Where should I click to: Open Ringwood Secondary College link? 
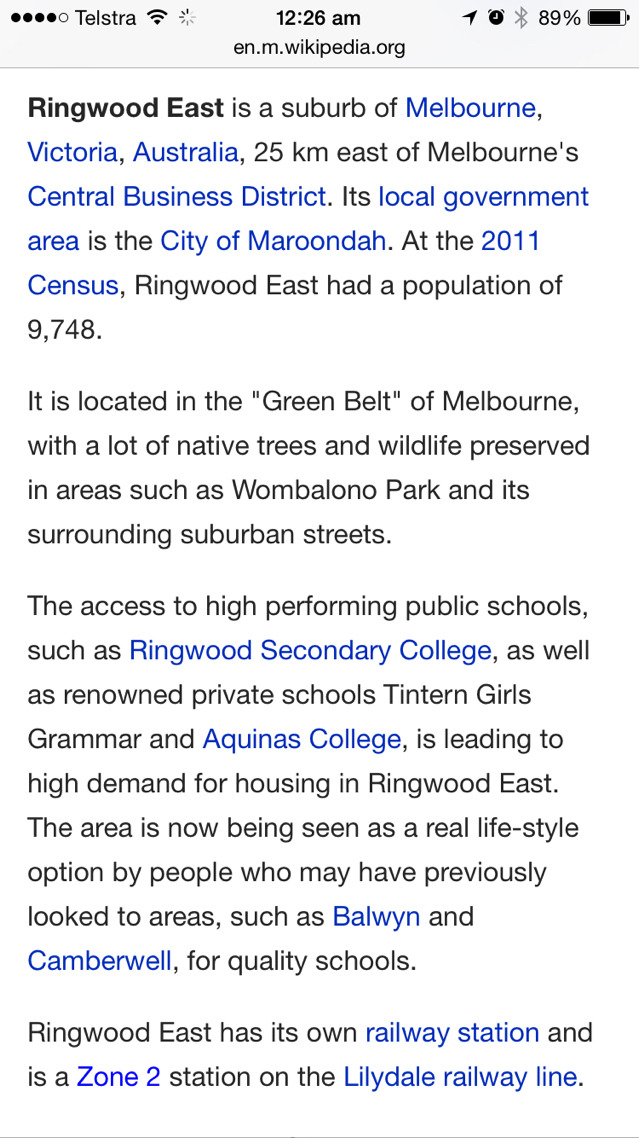tap(310, 650)
